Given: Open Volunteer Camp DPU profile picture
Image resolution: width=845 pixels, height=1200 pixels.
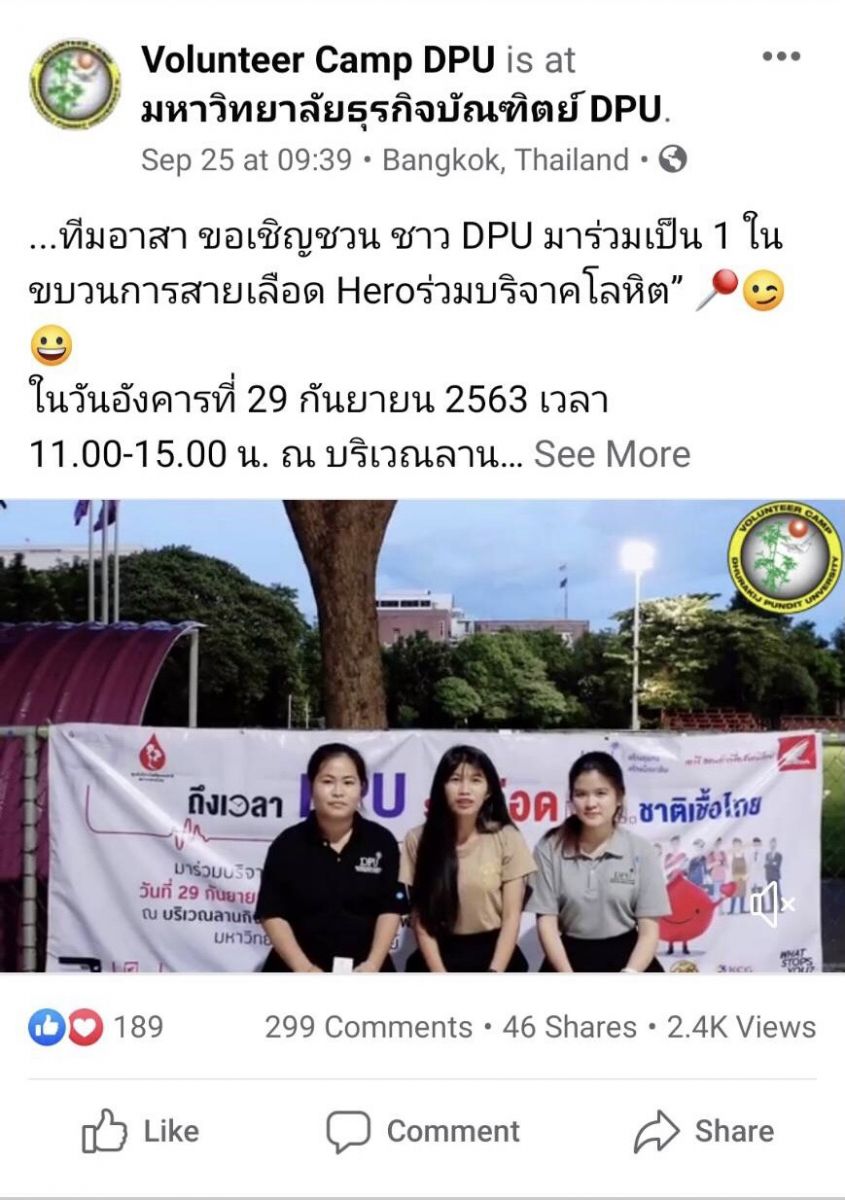Looking at the screenshot, I should click(x=74, y=85).
